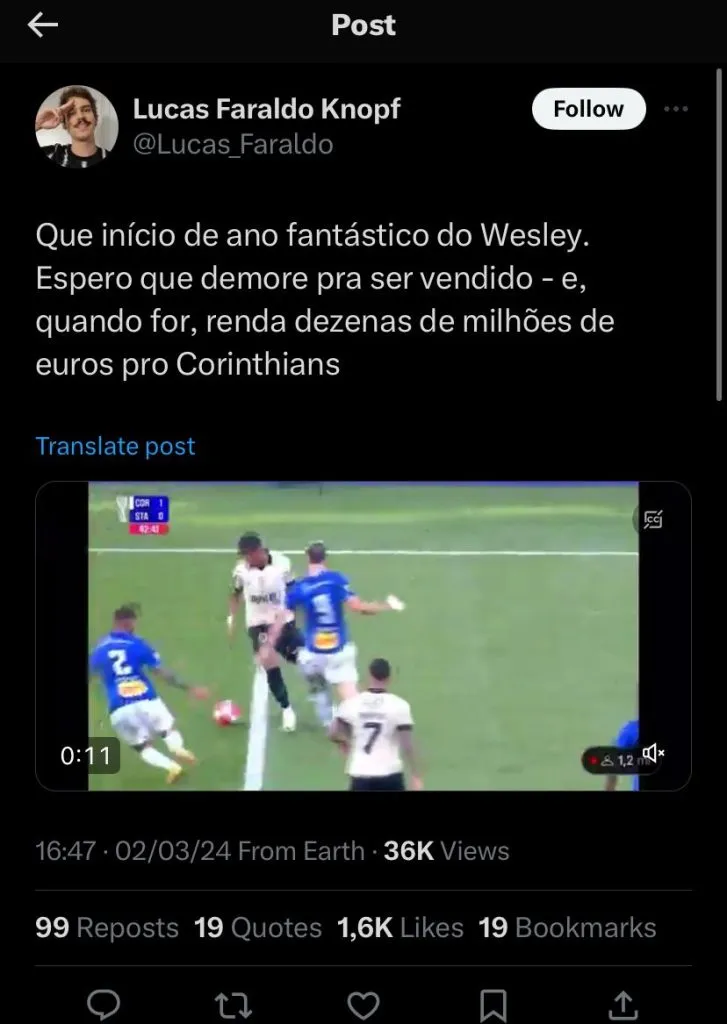Screen dimensions: 727x1024
Task: Tap Translate post link
Action: (115, 446)
